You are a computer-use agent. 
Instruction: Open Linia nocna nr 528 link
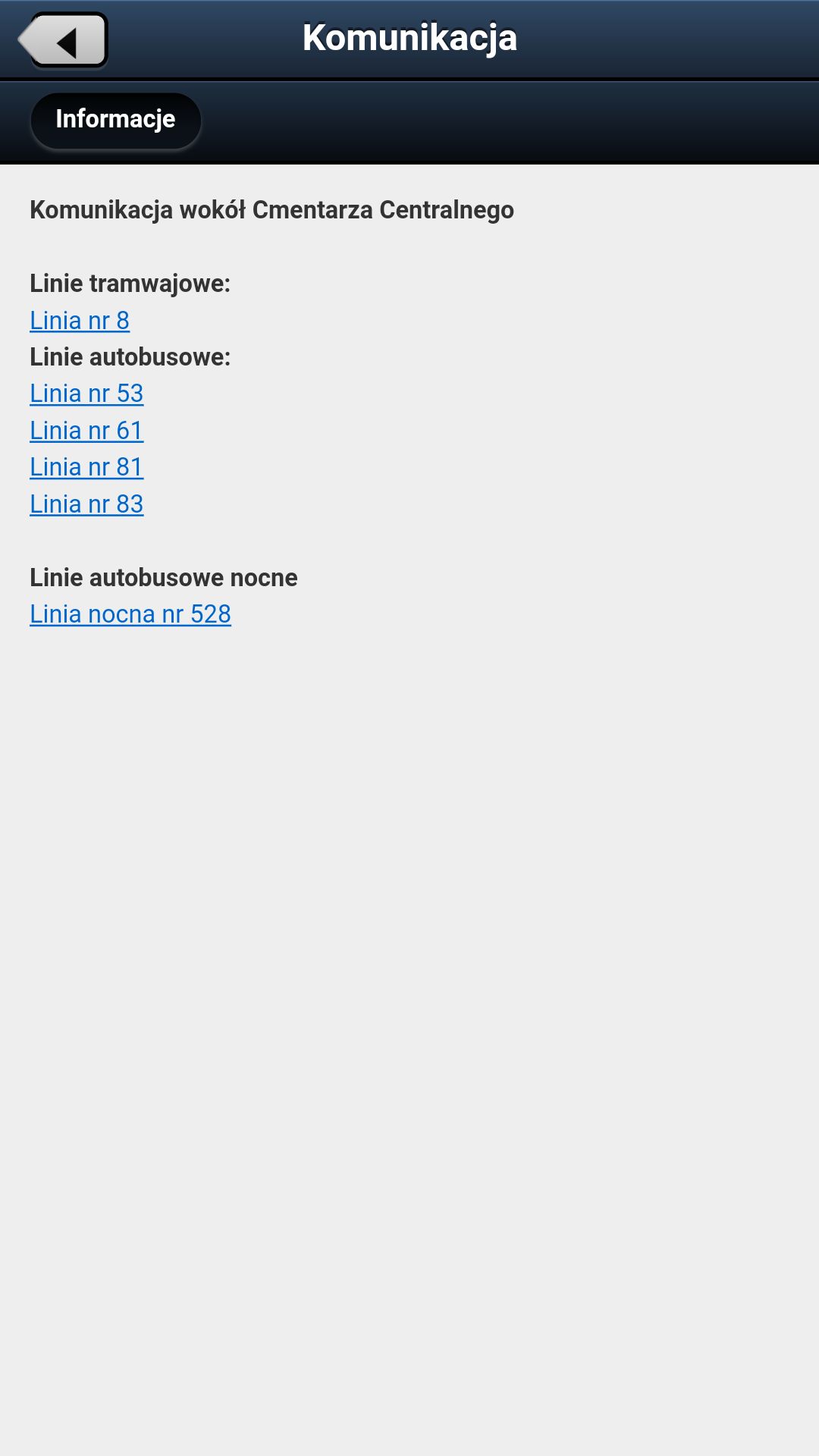click(x=130, y=614)
